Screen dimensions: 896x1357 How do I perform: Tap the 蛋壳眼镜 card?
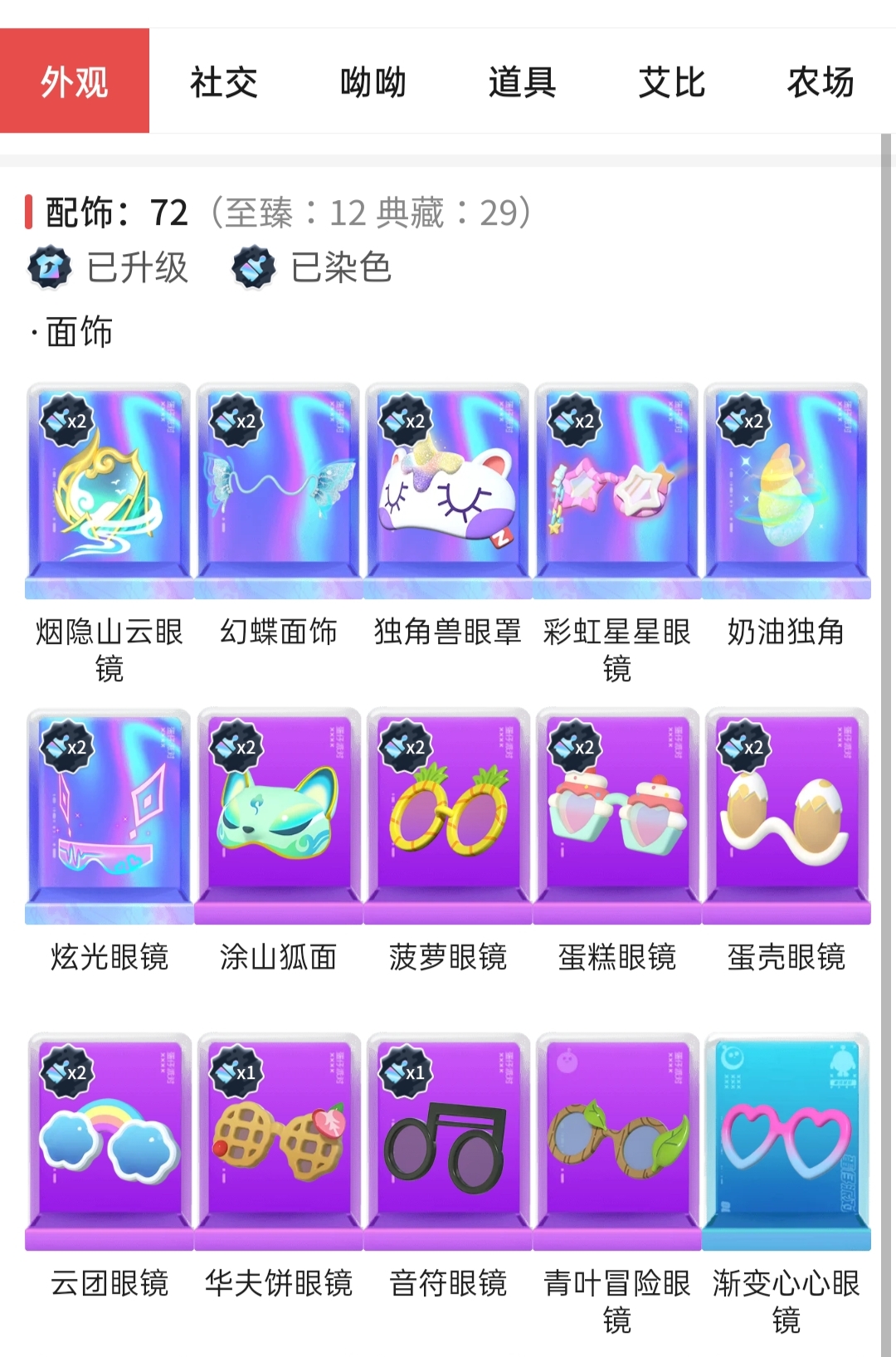[x=786, y=817]
